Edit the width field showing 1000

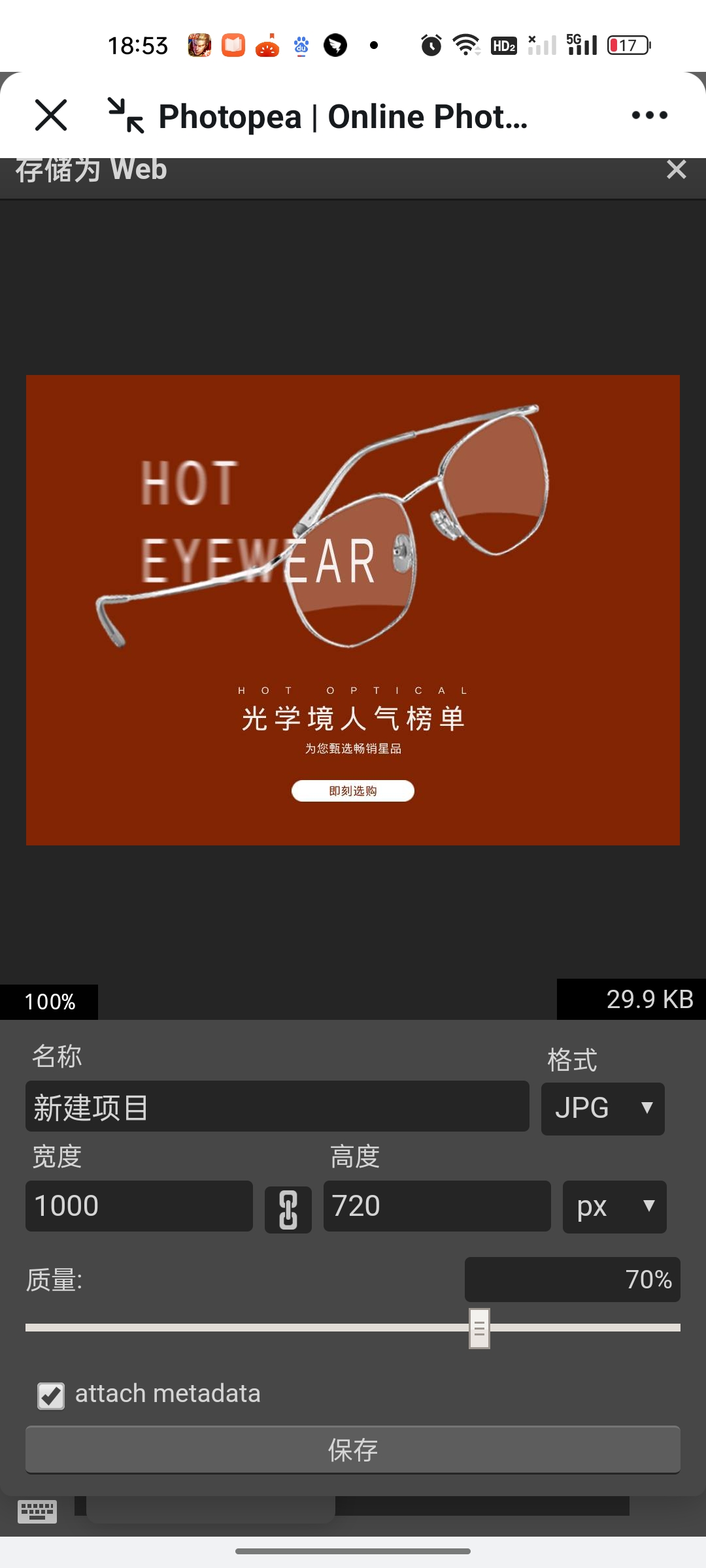click(x=139, y=1206)
